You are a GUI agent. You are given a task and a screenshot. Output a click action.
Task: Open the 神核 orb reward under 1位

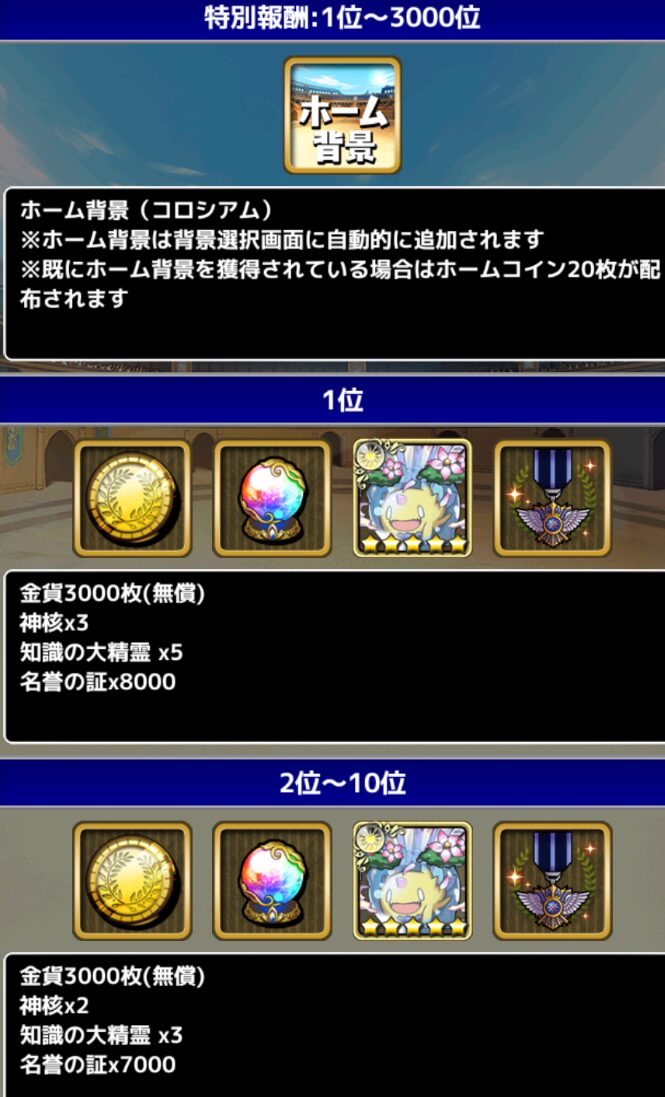pyautogui.click(x=272, y=498)
